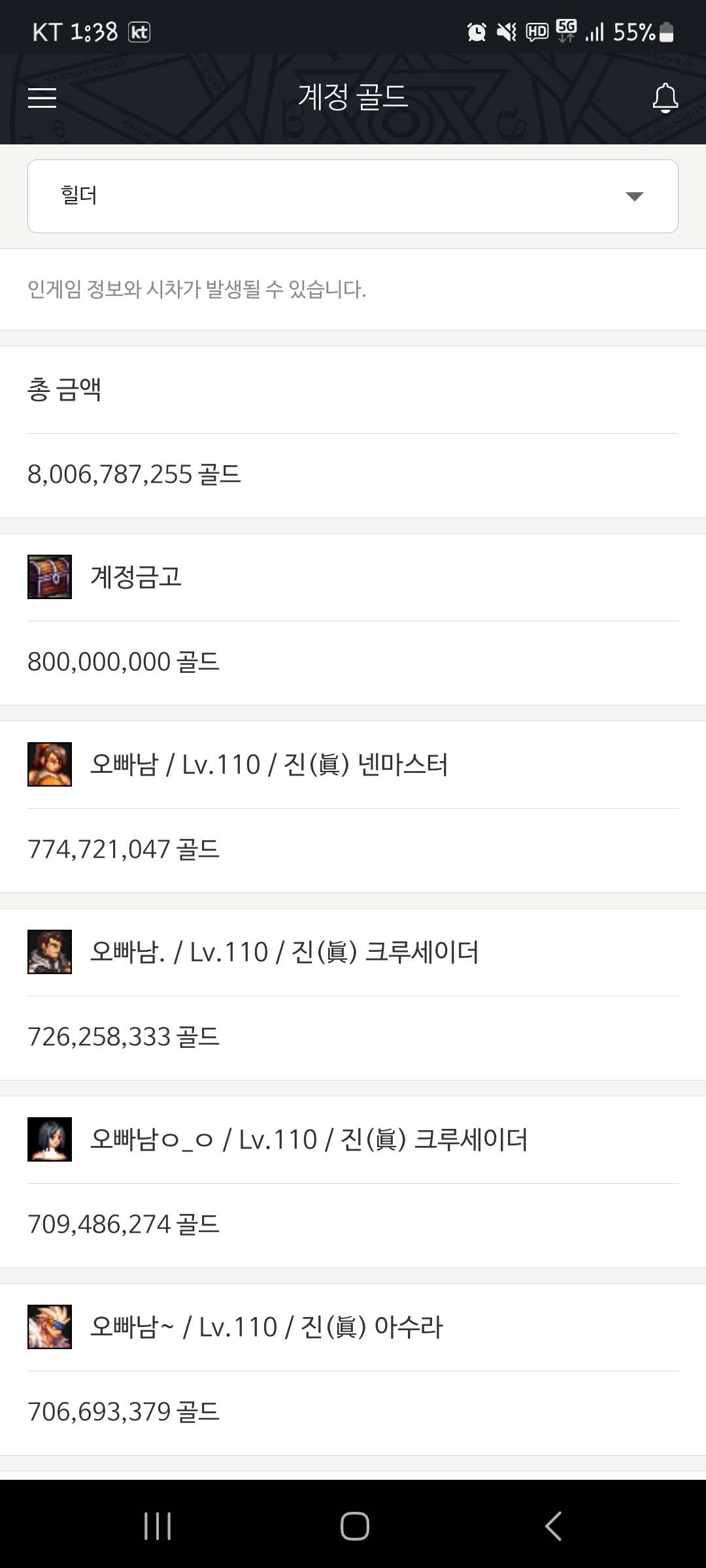Go to the home screen

click(354, 1526)
